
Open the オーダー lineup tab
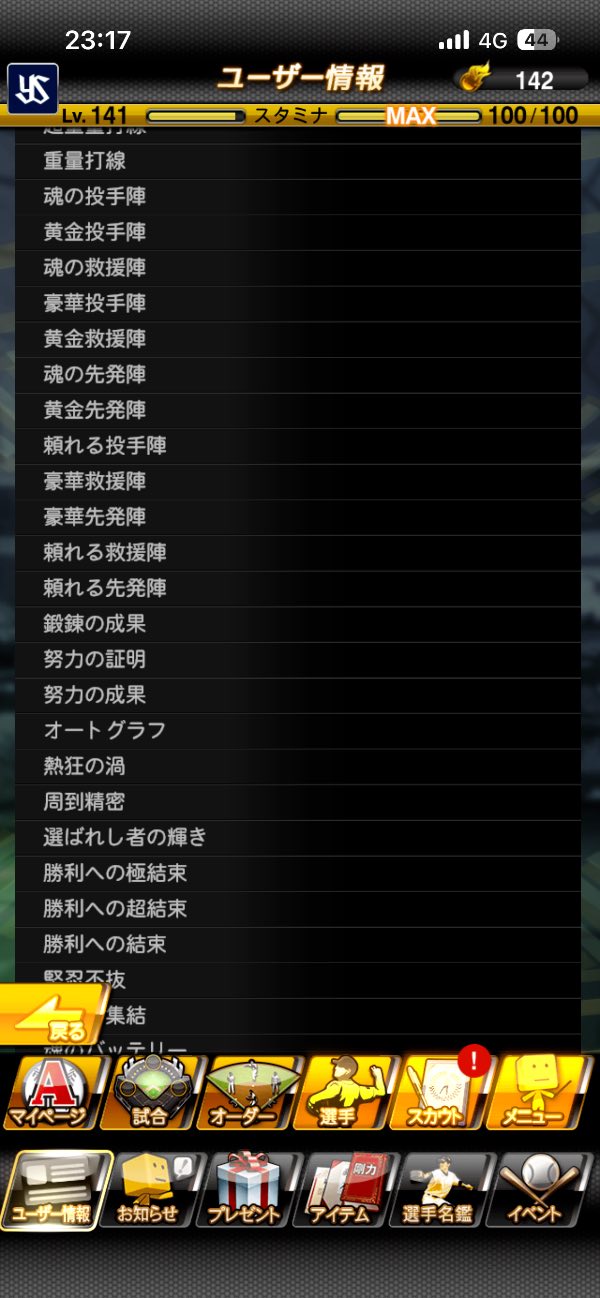point(250,1094)
